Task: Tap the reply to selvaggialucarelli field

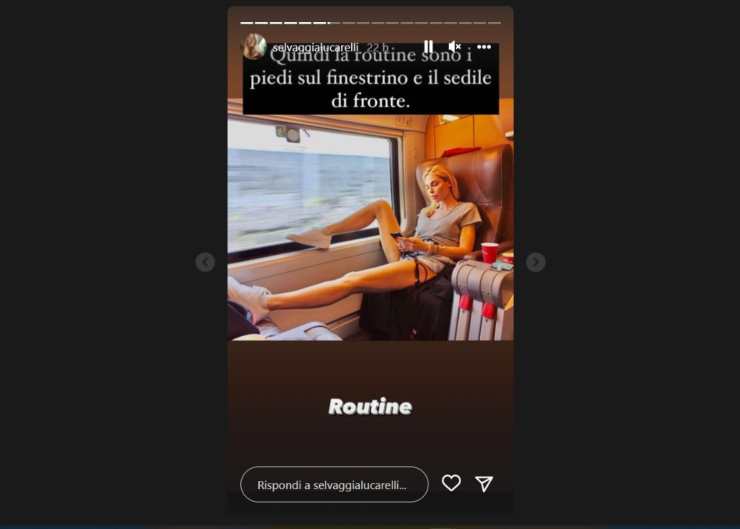Action: click(x=334, y=484)
